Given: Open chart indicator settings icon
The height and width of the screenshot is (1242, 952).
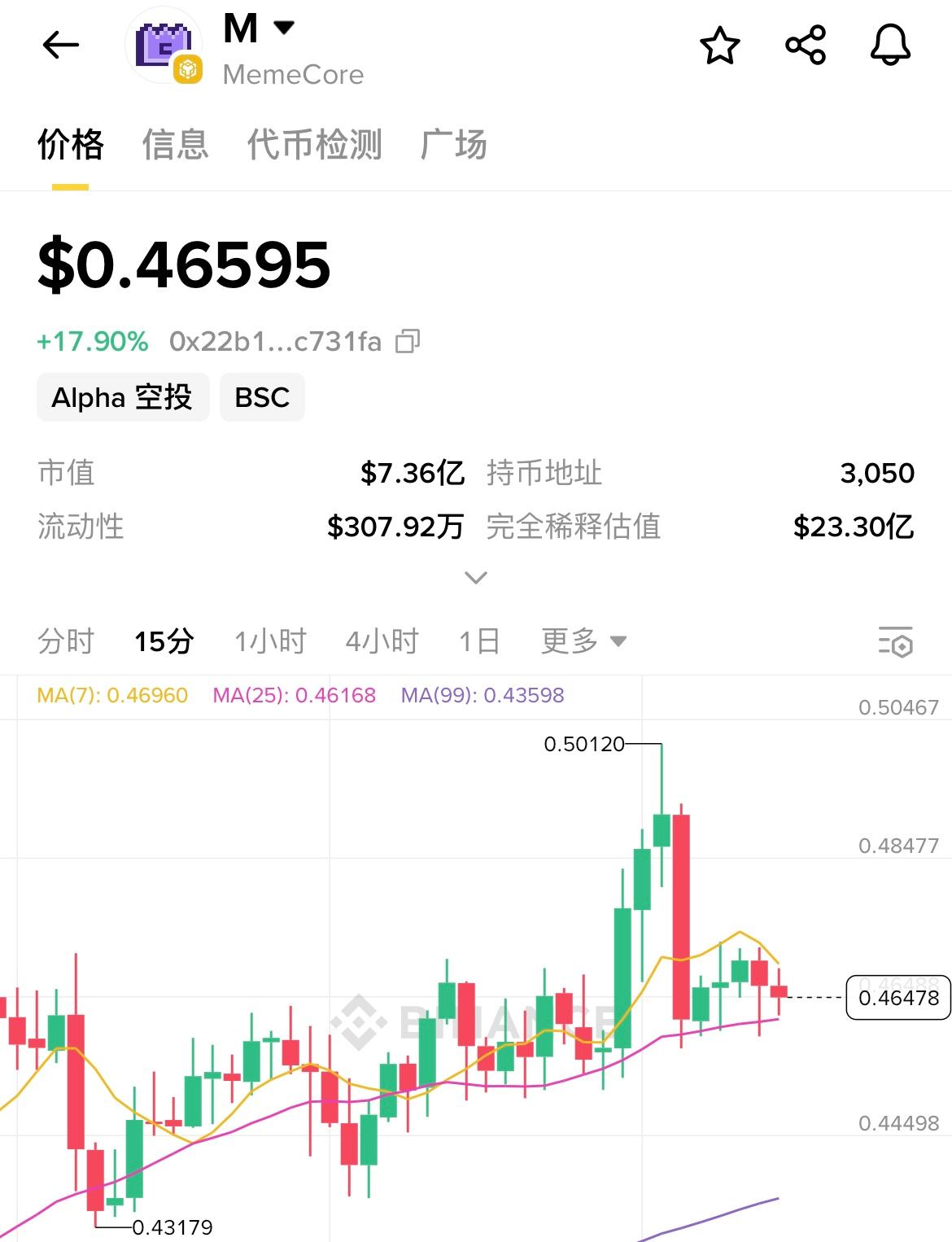Looking at the screenshot, I should point(895,641).
